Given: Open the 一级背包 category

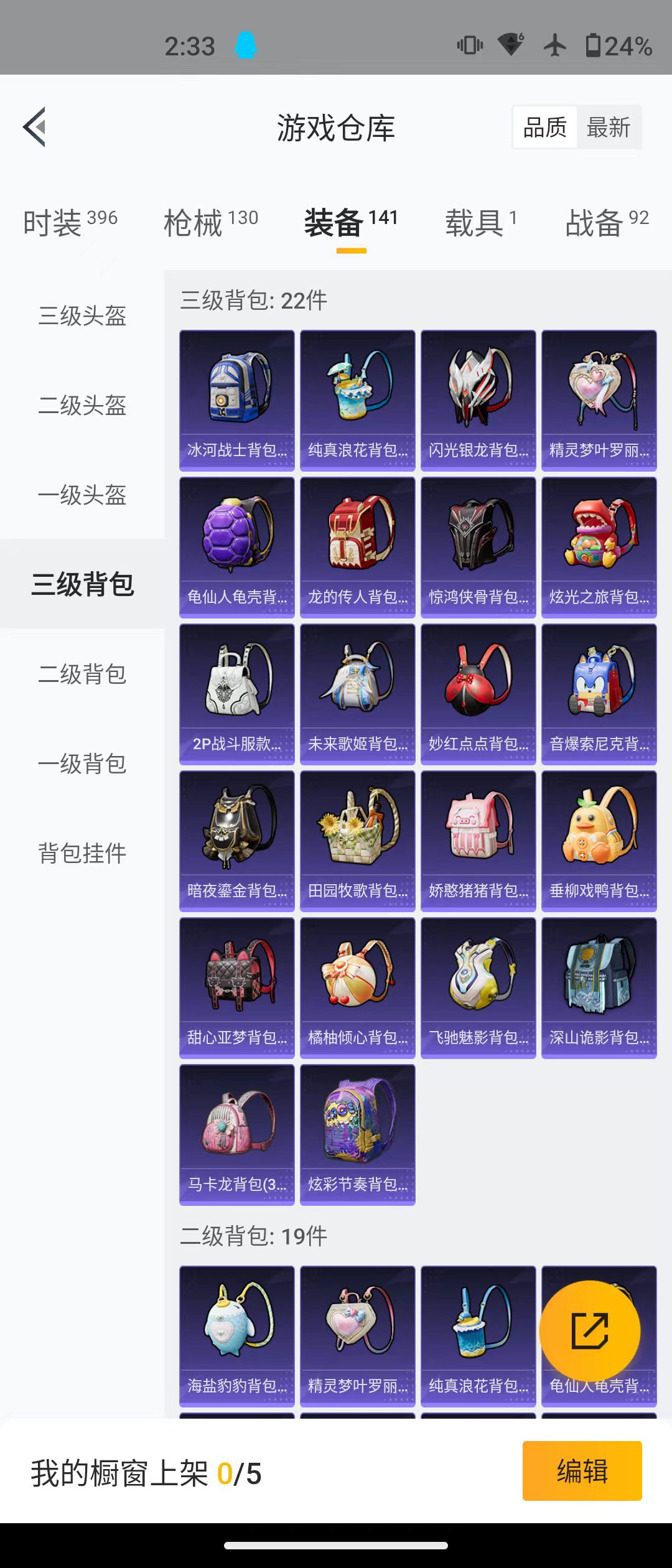Looking at the screenshot, I should [x=82, y=764].
